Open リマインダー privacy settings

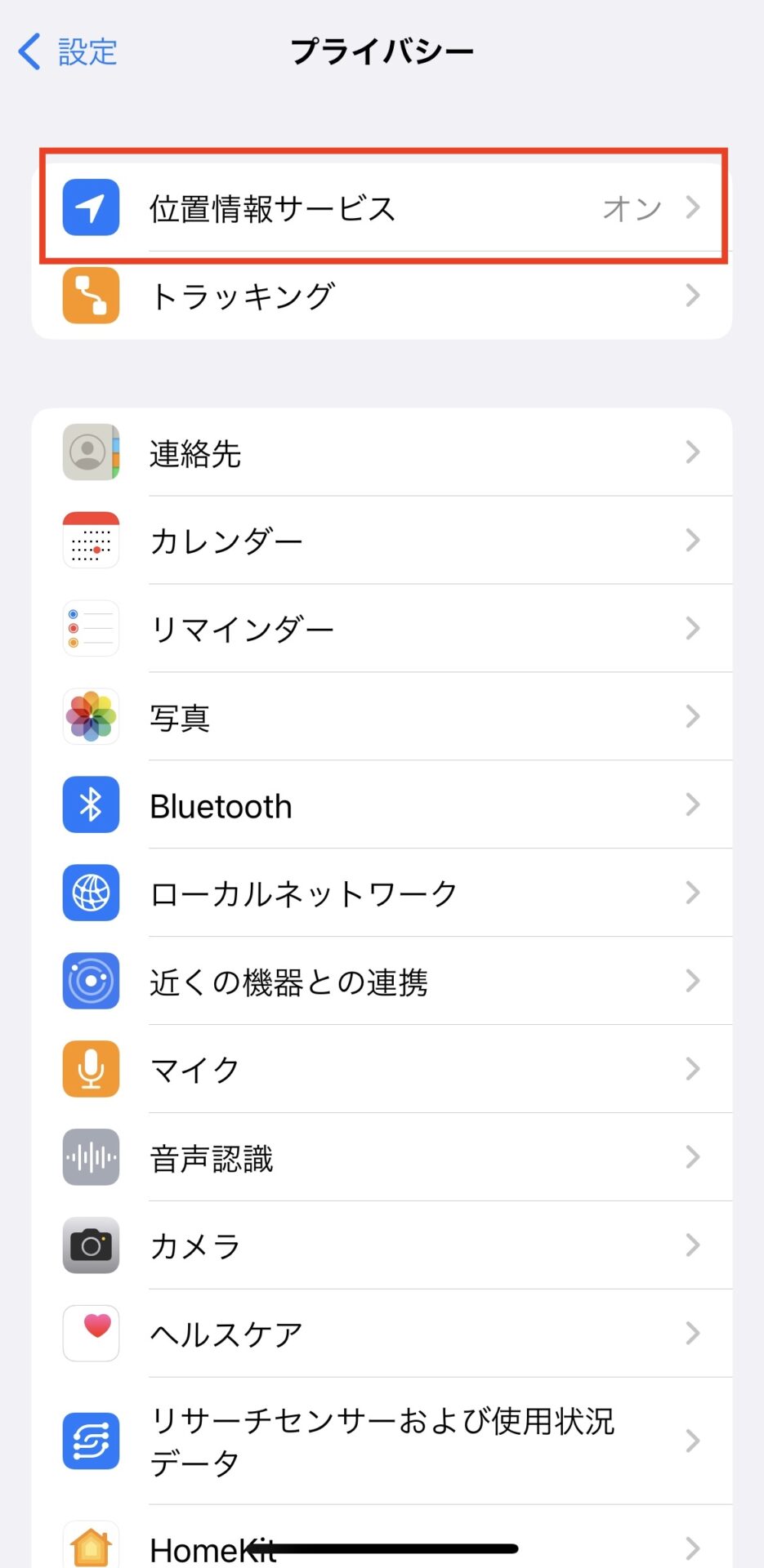coord(382,628)
